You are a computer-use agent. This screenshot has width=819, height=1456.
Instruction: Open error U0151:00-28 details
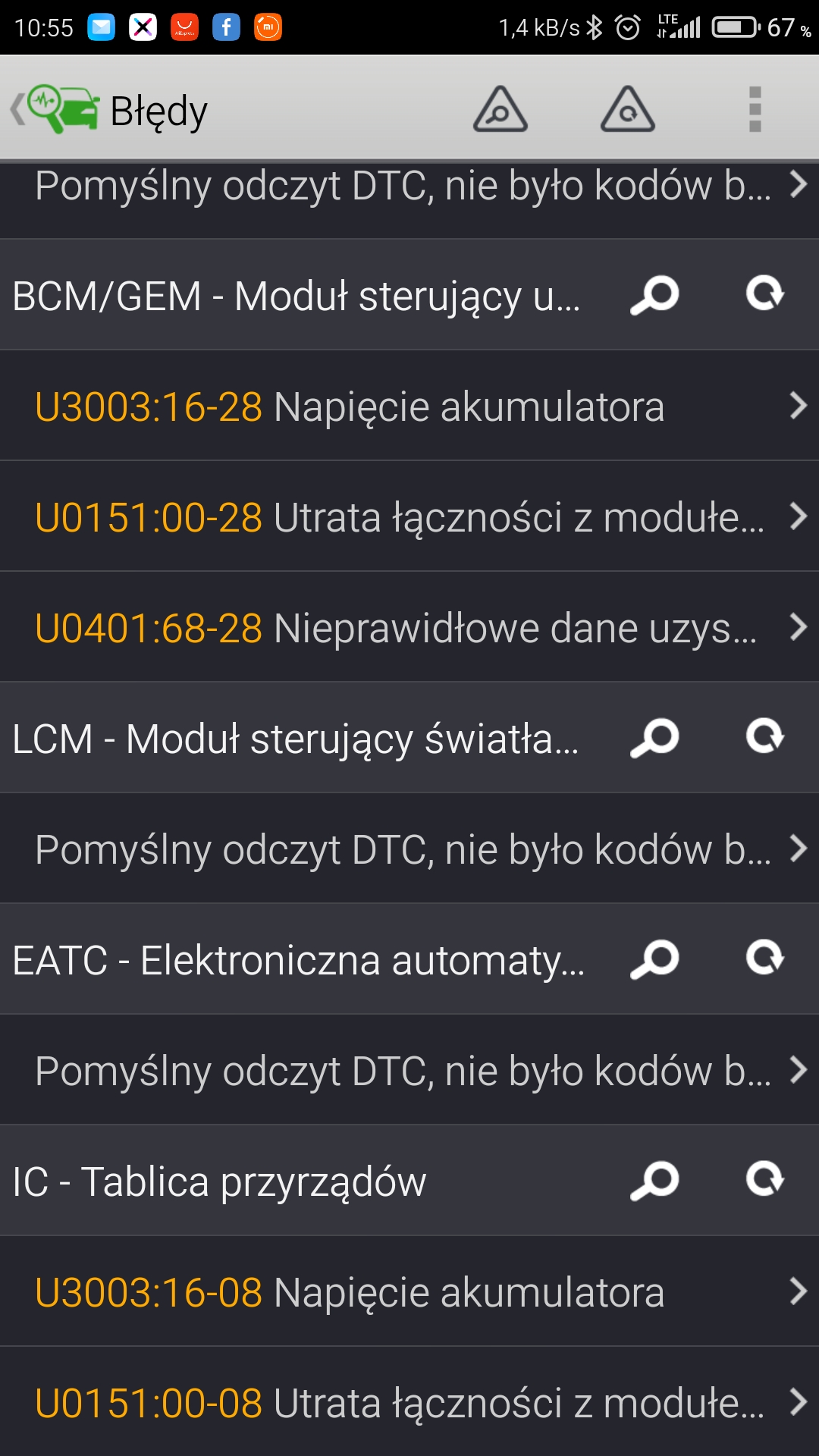coord(409,516)
